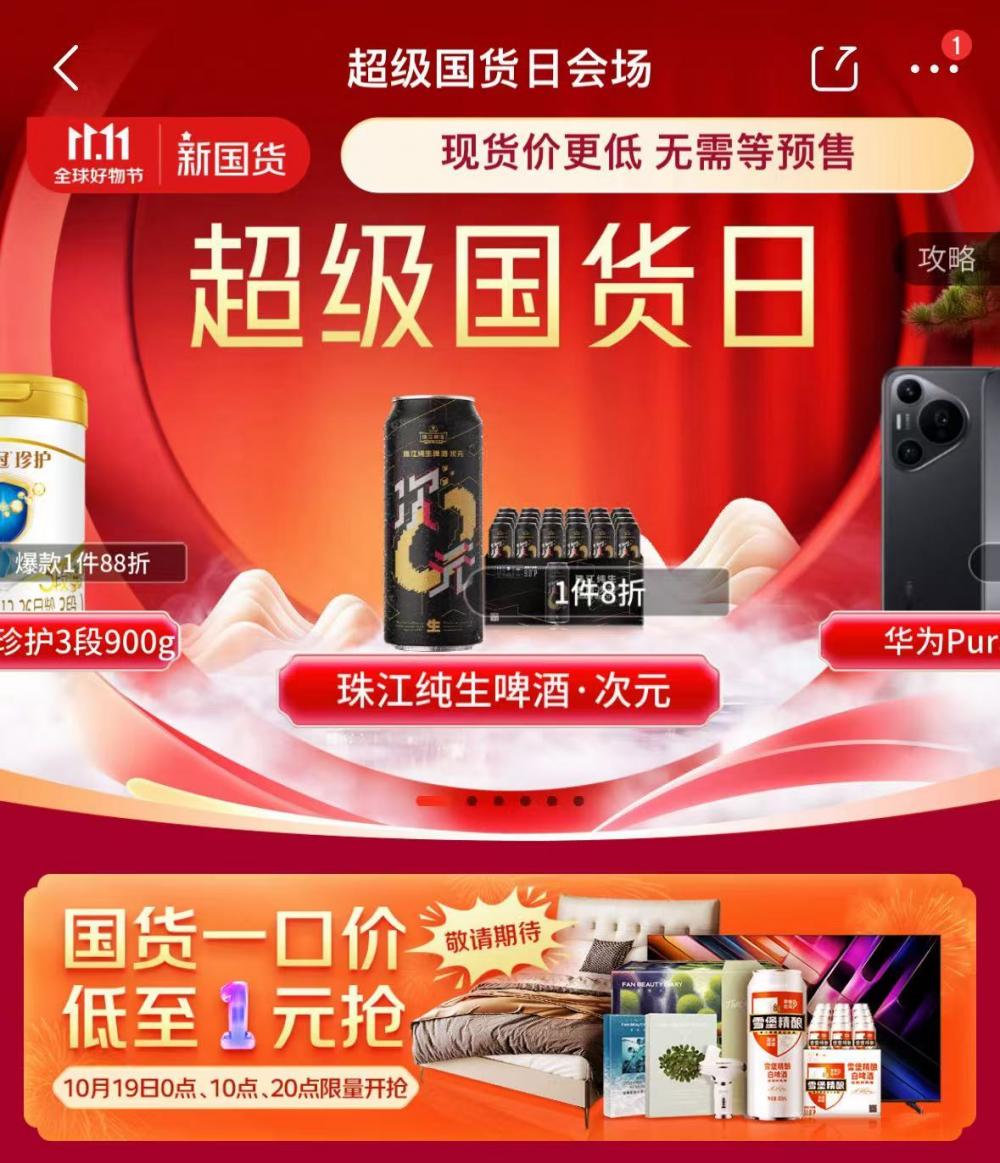Open the 珍护3段900g milk powder item
The width and height of the screenshot is (1000, 1163).
(85, 642)
